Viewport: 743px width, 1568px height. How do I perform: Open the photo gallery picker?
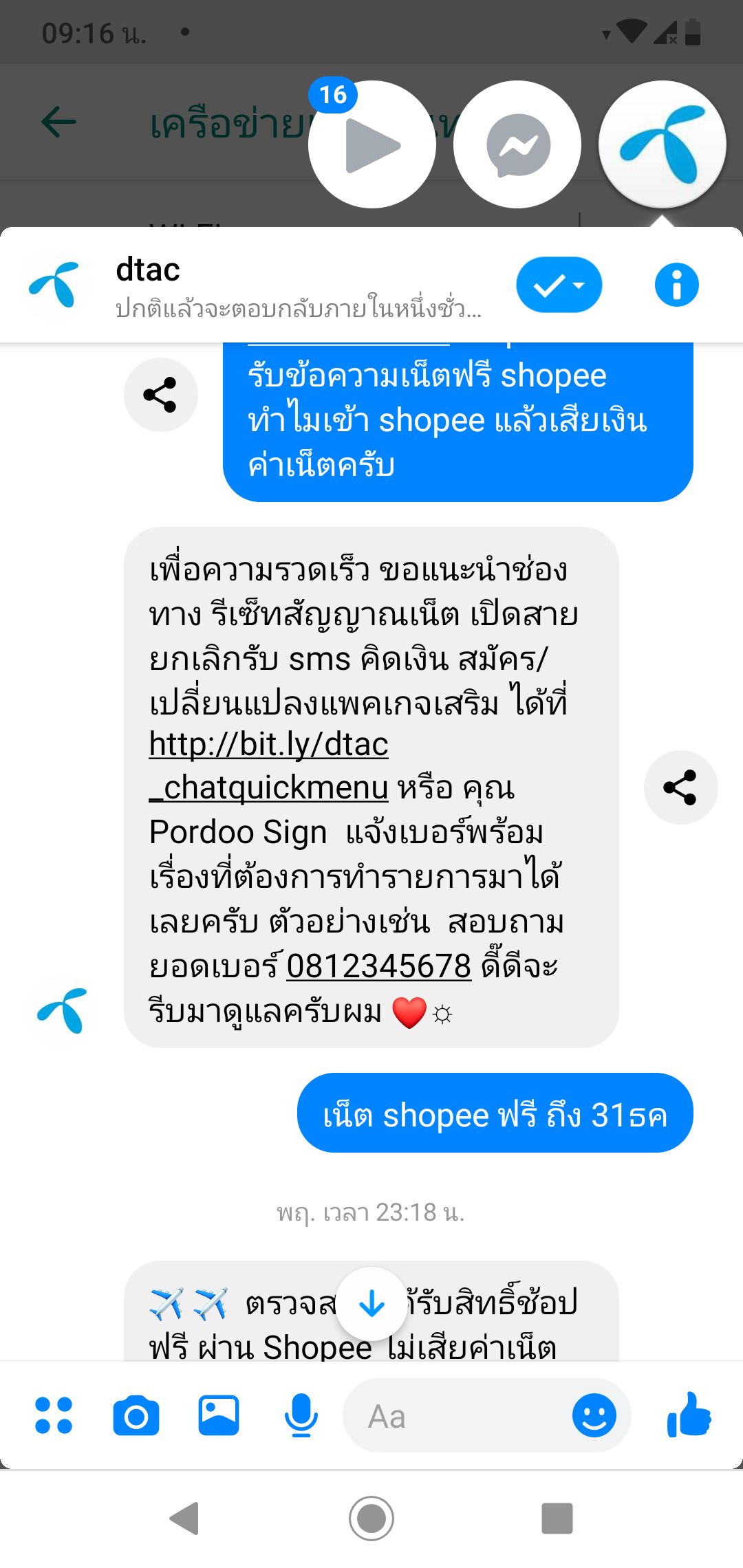[x=219, y=1415]
